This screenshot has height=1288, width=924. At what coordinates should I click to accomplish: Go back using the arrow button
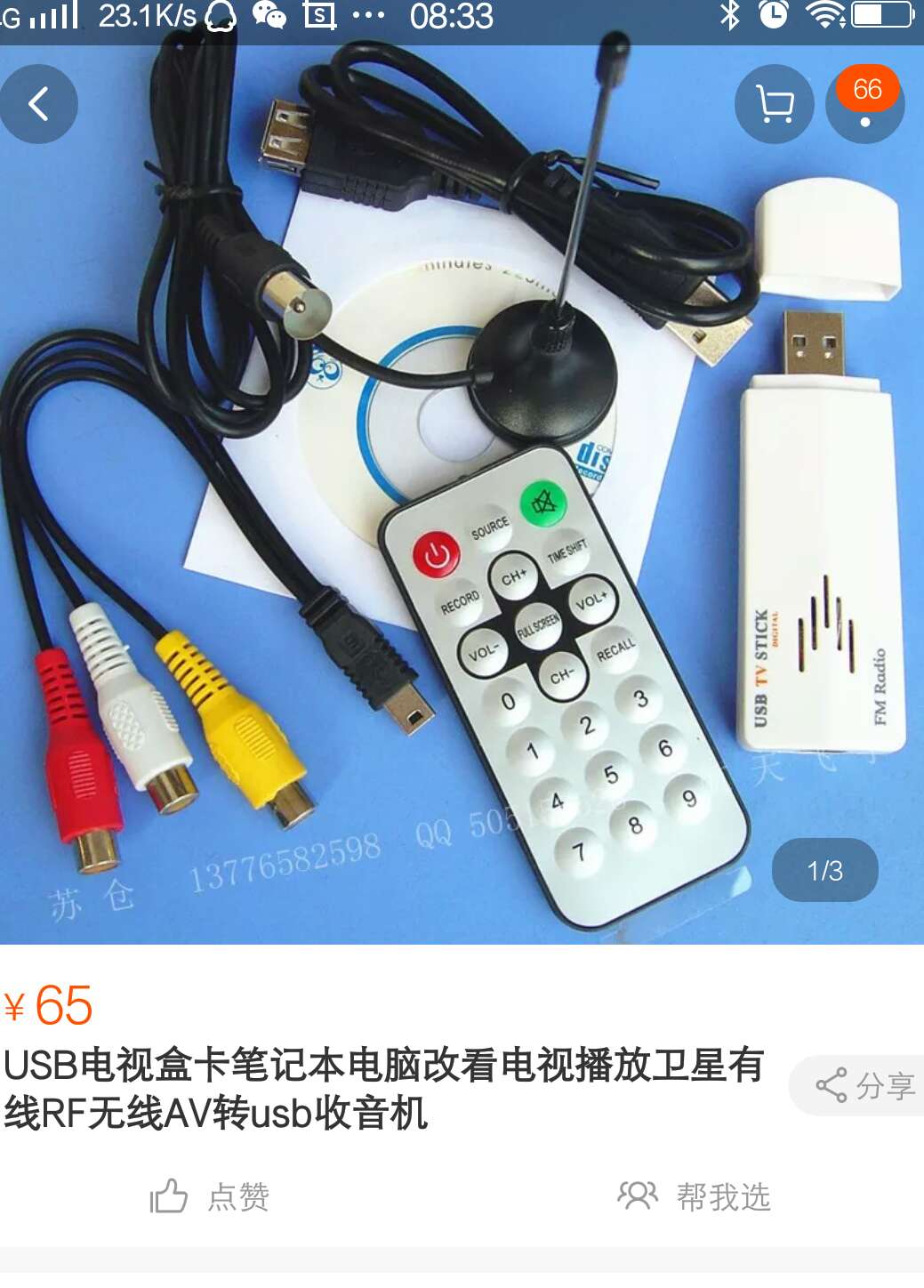38,104
